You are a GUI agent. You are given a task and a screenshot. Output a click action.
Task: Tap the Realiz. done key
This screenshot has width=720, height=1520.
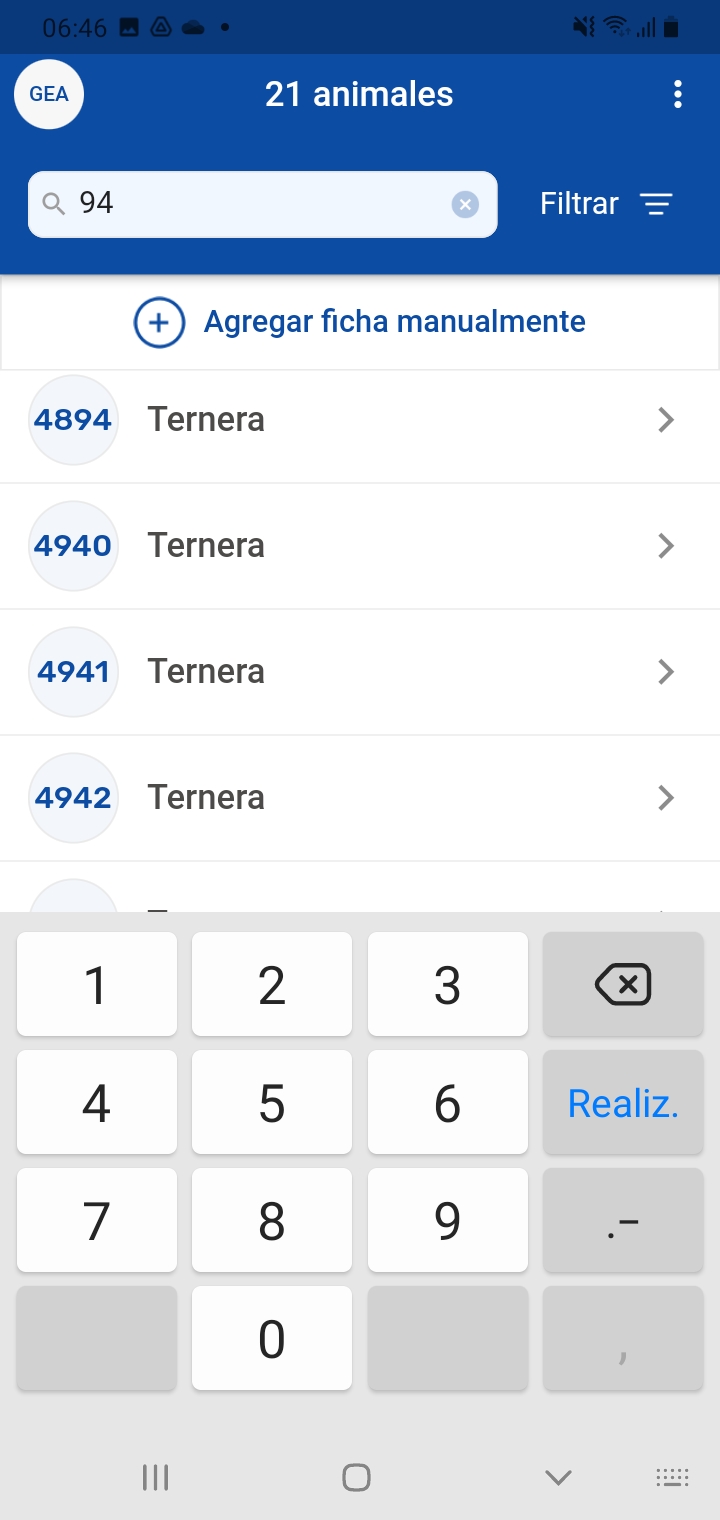tap(623, 1103)
